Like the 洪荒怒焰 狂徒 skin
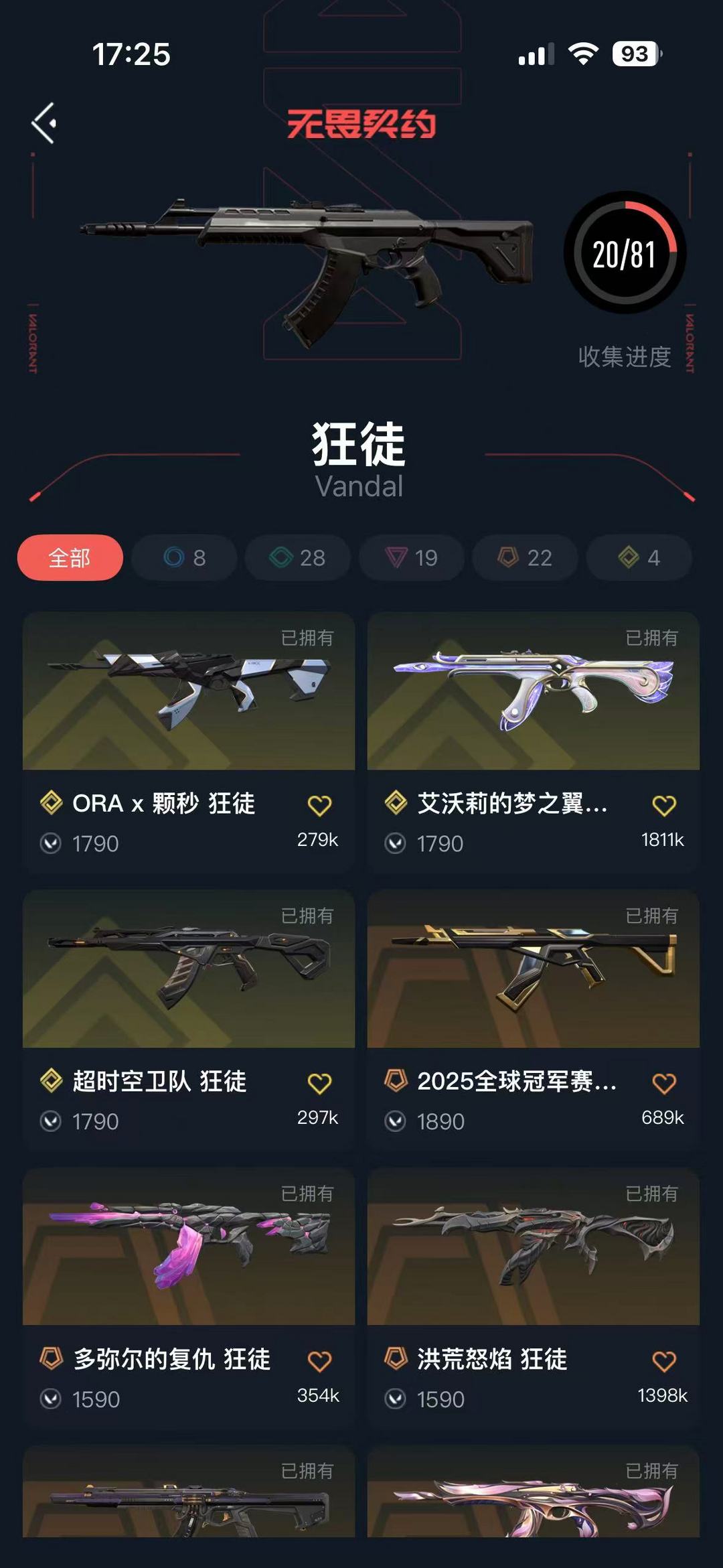Image resolution: width=723 pixels, height=1568 pixels. point(663,1361)
